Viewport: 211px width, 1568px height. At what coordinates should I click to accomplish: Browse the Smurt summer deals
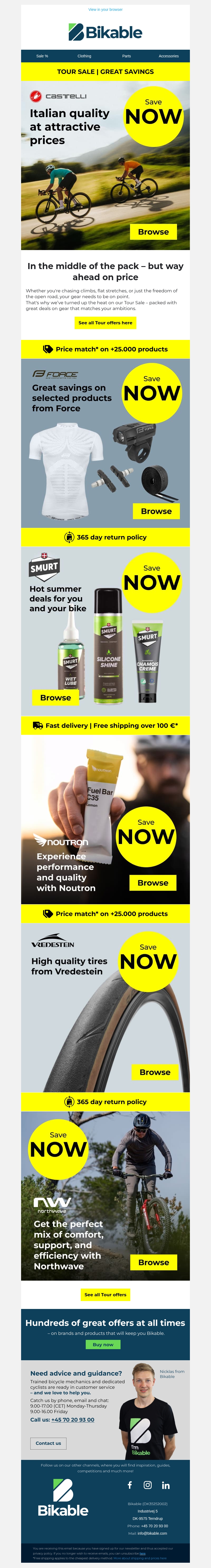(x=55, y=698)
